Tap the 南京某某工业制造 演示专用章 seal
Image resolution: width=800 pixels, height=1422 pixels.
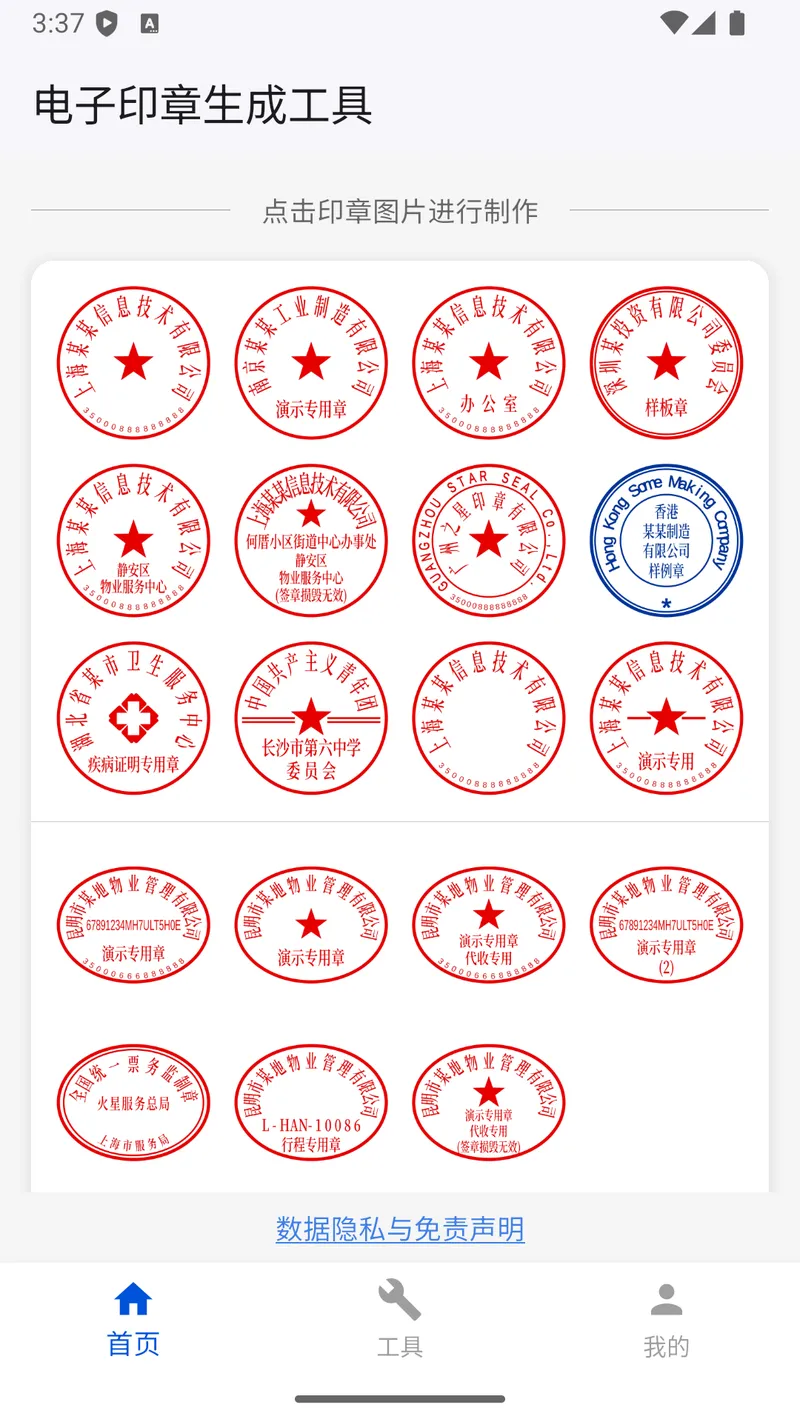[311, 362]
